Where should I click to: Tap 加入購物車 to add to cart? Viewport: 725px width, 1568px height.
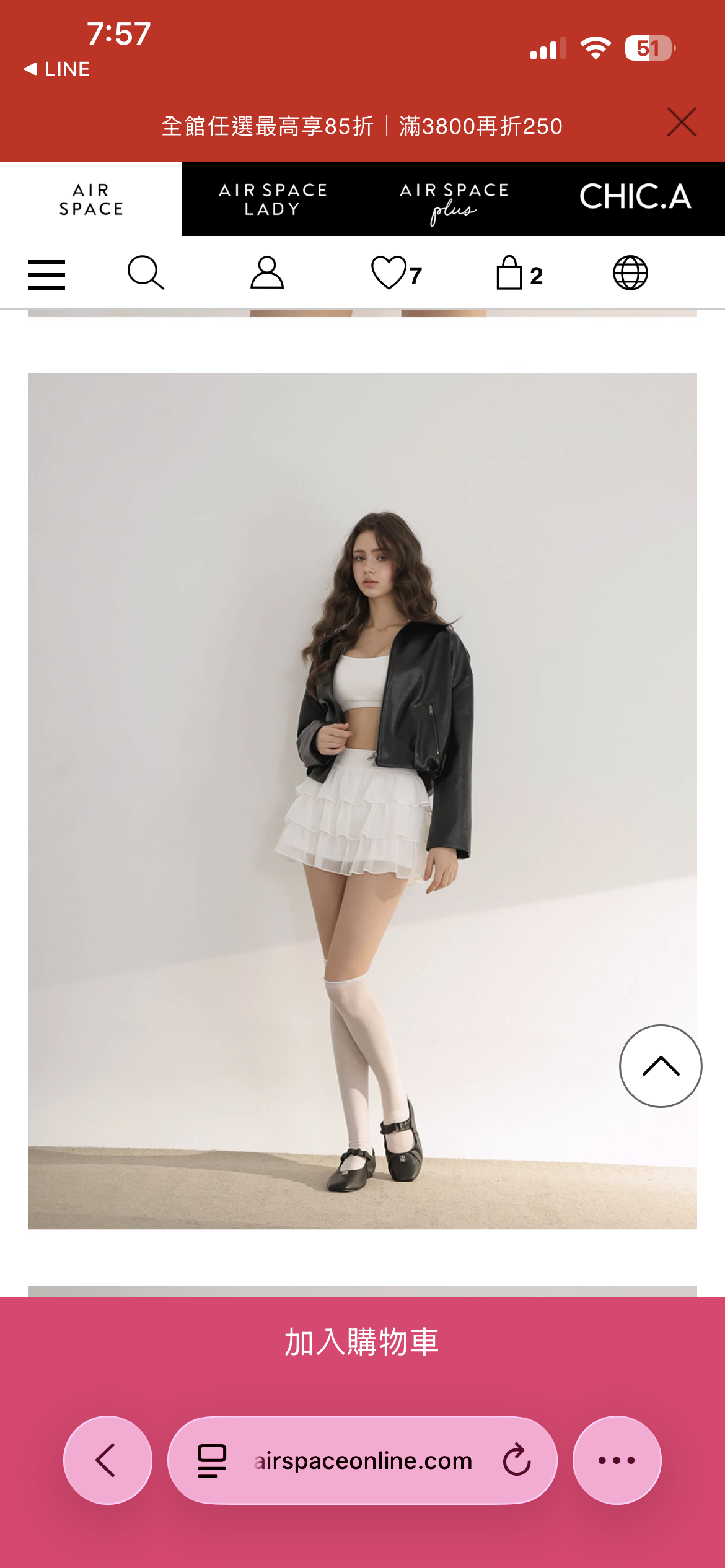(362, 1343)
